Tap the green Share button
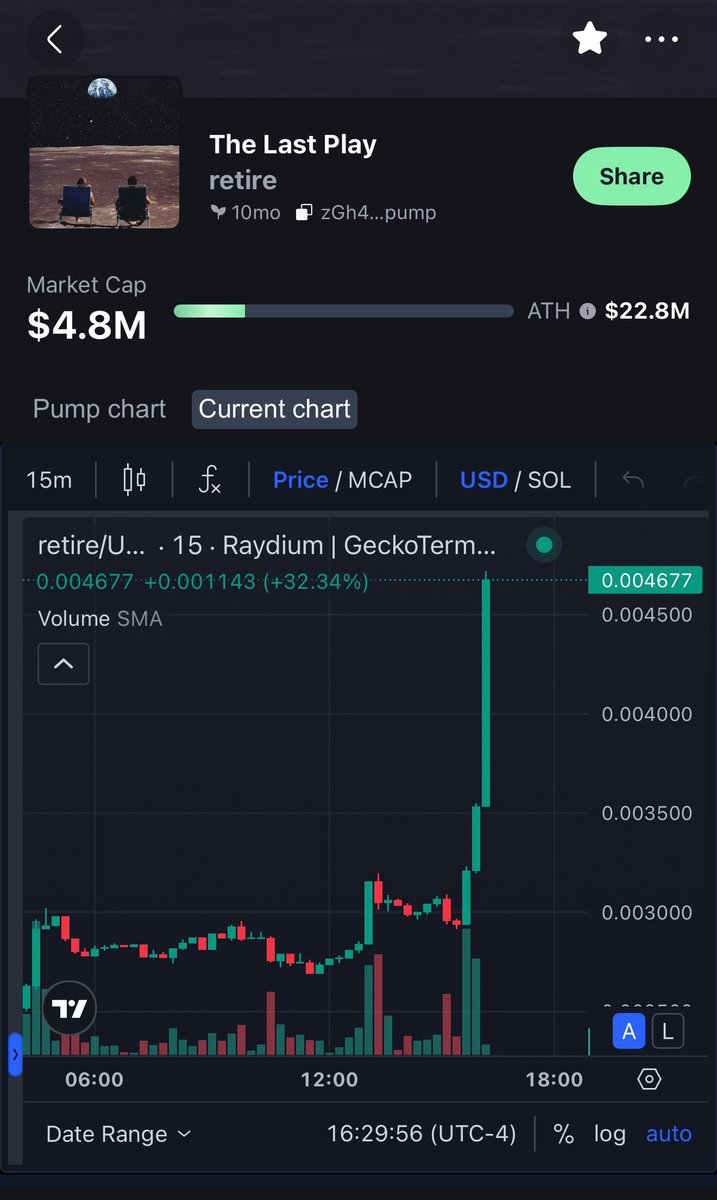 pyautogui.click(x=631, y=177)
